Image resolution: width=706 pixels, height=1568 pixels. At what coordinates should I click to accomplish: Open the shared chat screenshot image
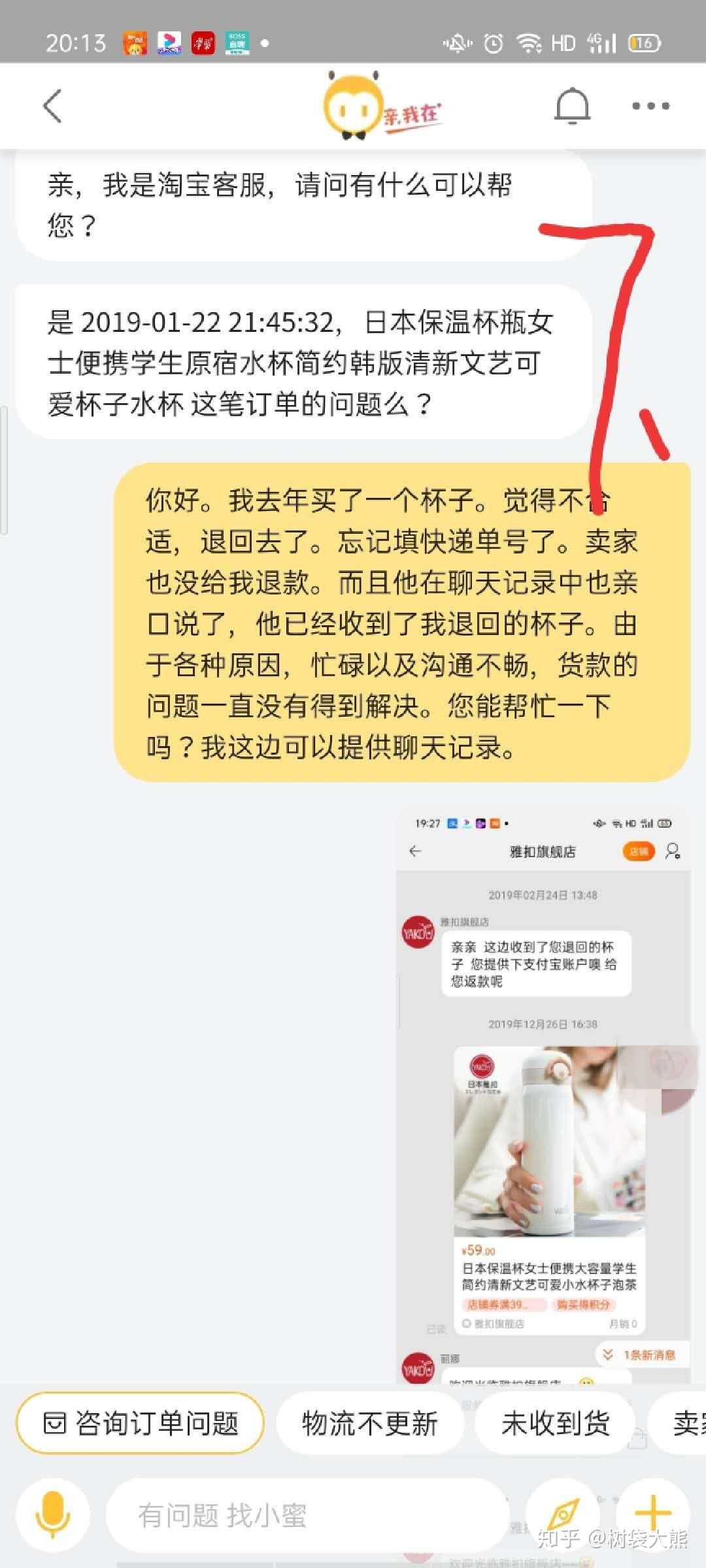(x=544, y=1094)
